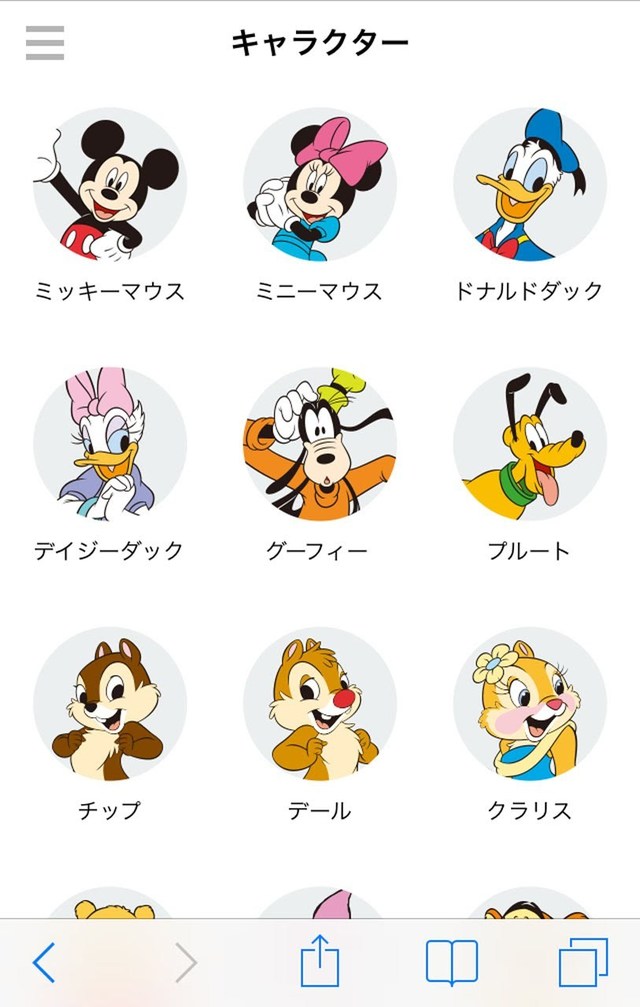Show open browser tabs
Viewport: 640px width, 1007px height.
pos(583,963)
